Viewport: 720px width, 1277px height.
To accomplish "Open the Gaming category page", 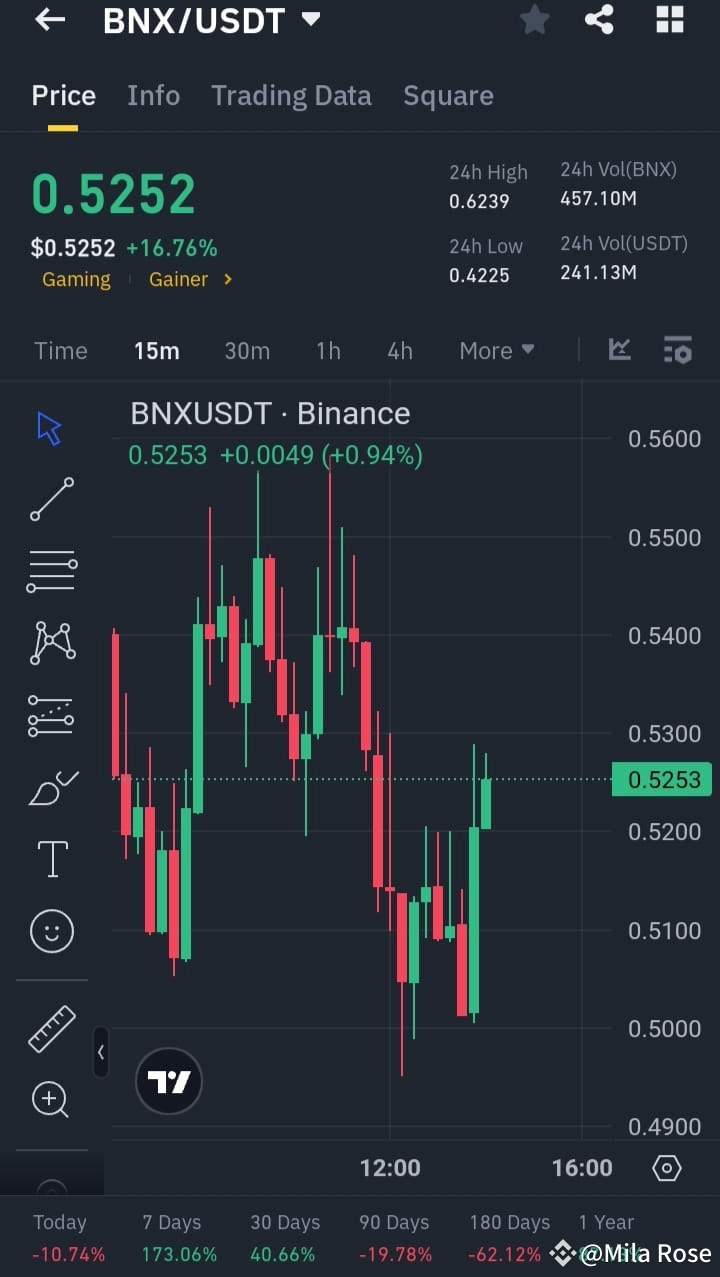I will pos(76,279).
